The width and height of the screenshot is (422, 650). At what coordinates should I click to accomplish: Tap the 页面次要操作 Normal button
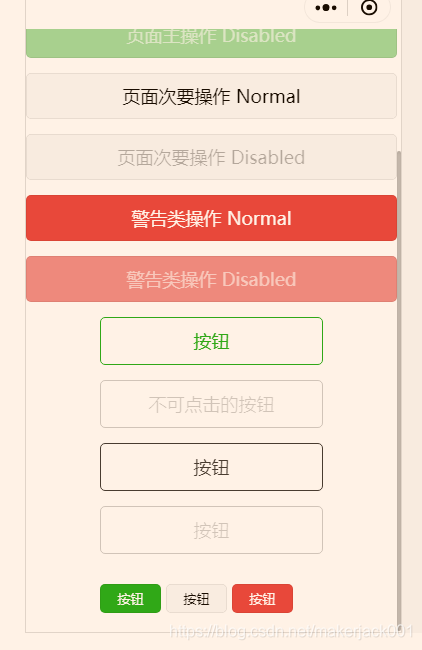211,96
